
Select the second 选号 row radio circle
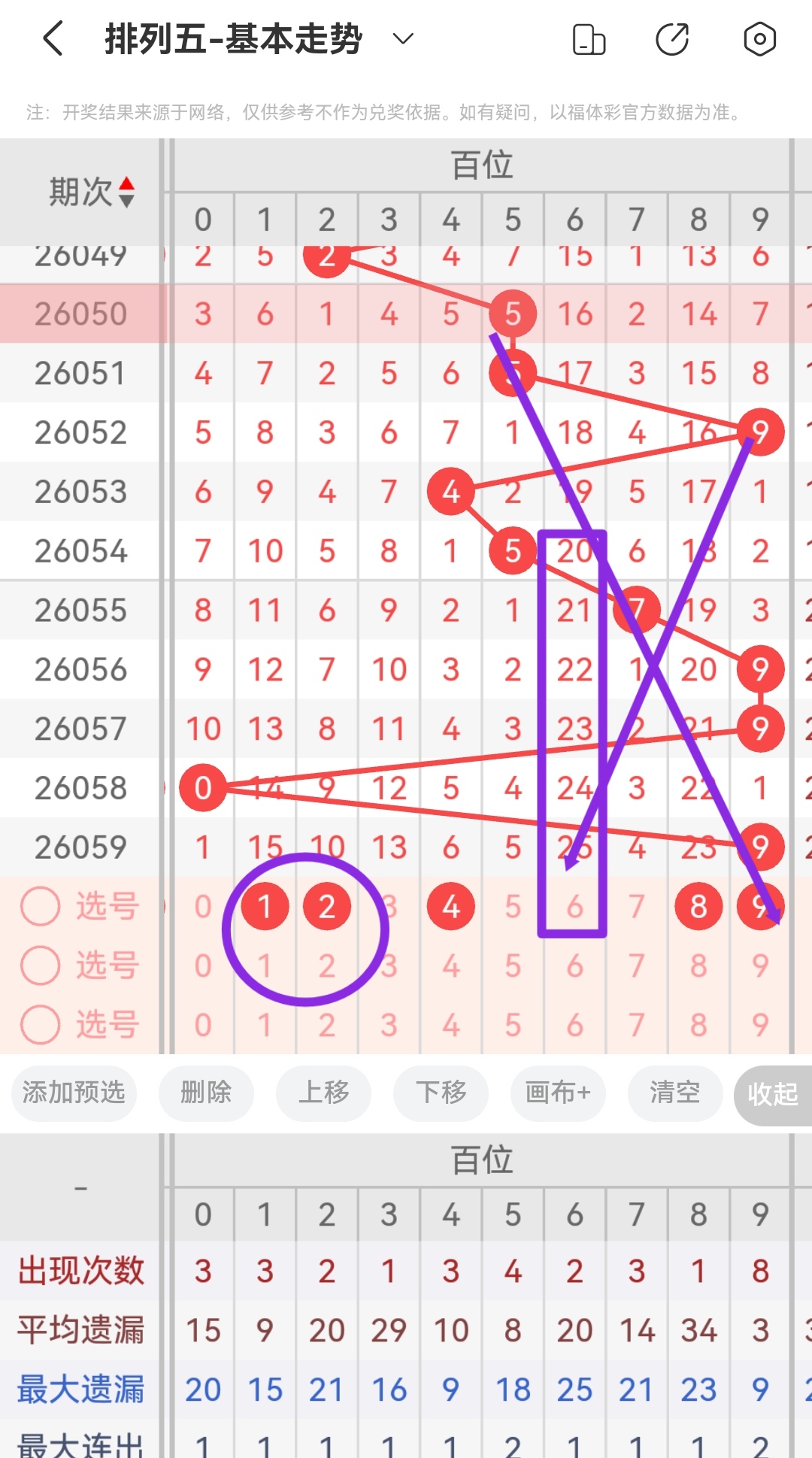[39, 965]
